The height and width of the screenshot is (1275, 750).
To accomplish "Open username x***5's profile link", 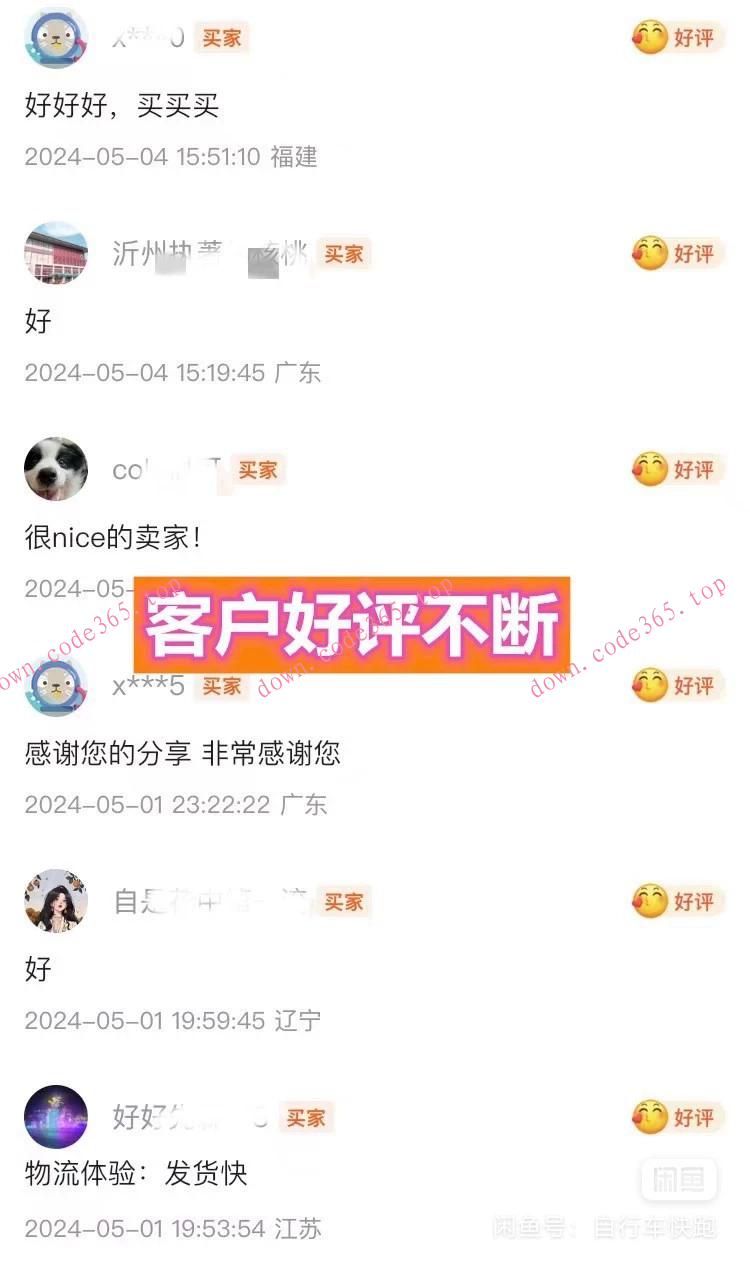I will [146, 686].
